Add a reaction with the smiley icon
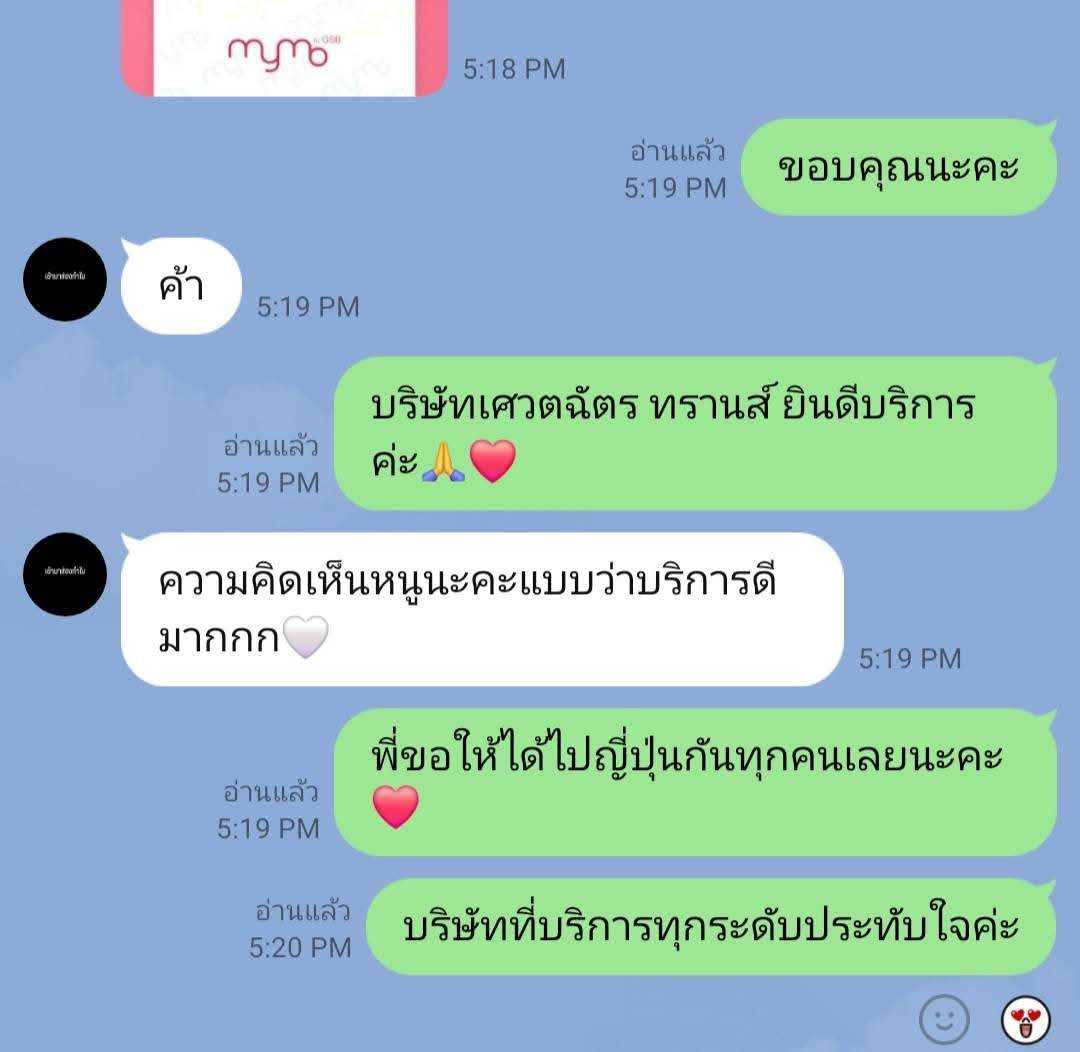1080x1052 pixels. [x=943, y=1020]
